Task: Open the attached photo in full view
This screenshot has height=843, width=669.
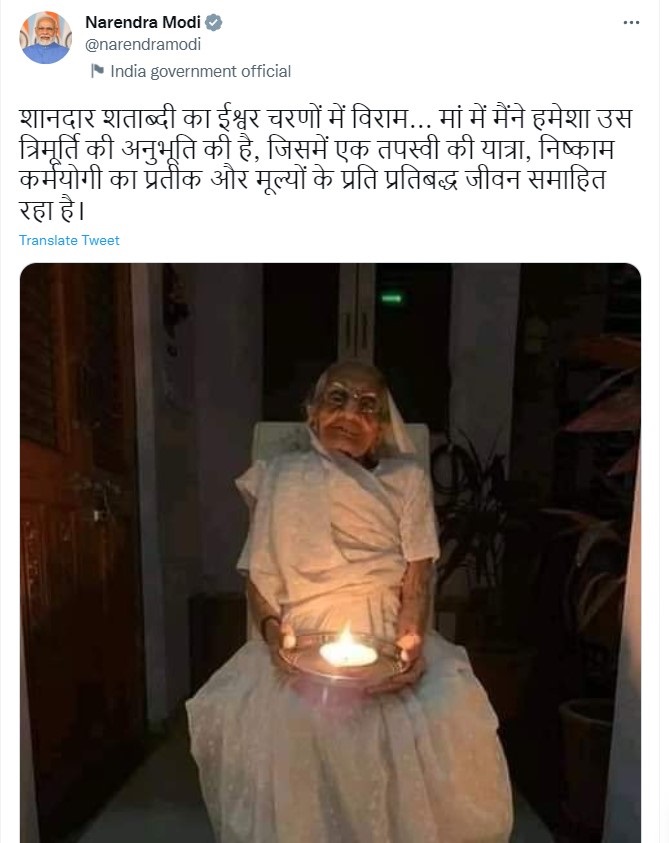Action: pos(330,550)
